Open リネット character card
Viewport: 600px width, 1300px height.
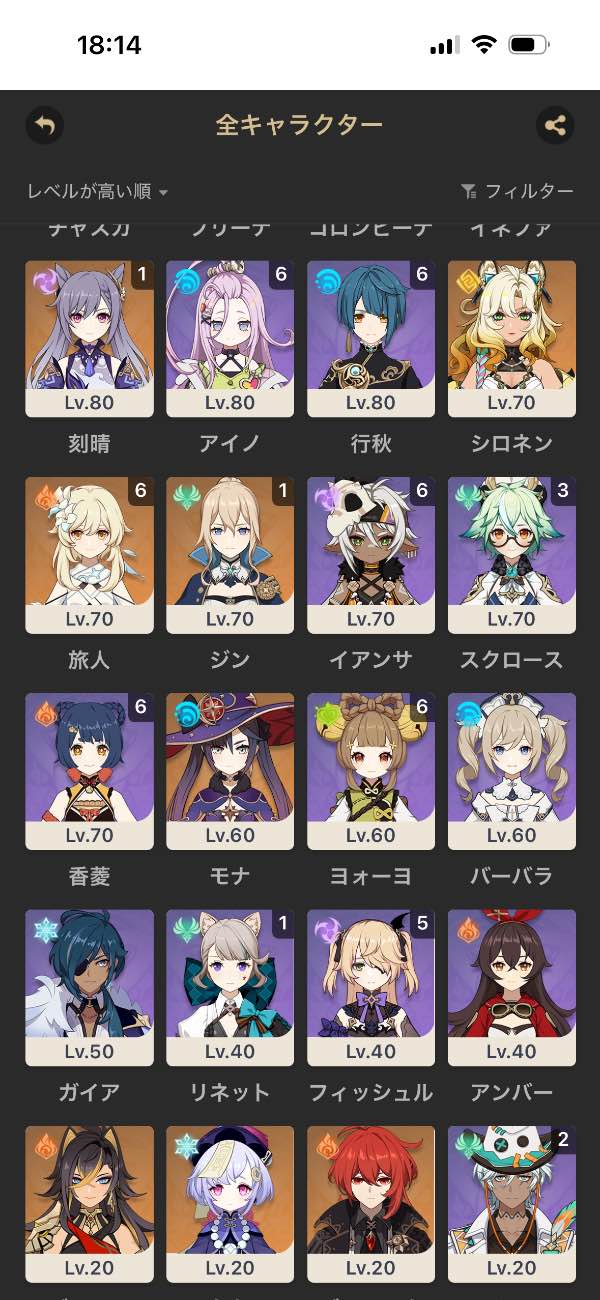(x=230, y=987)
